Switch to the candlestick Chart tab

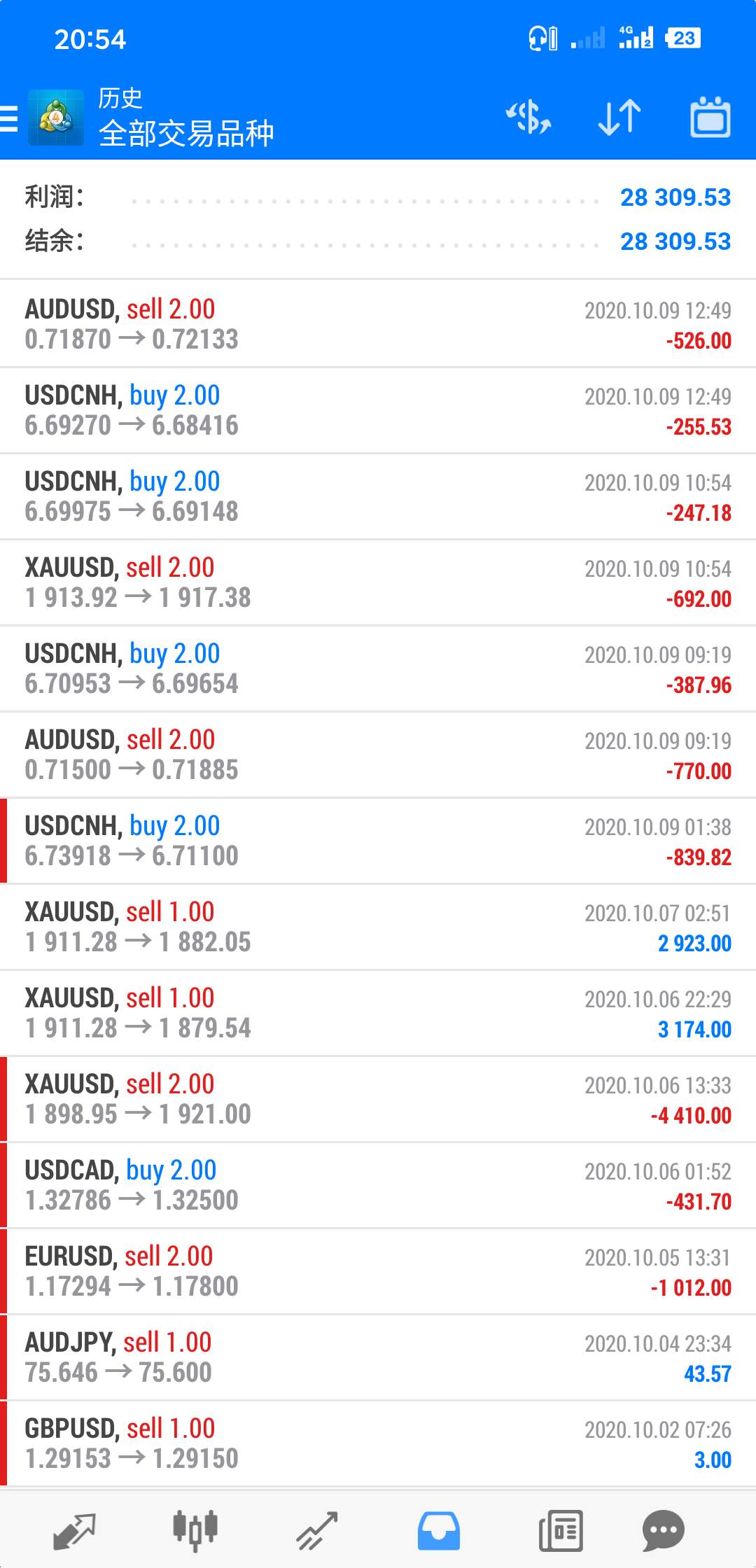(x=195, y=1530)
